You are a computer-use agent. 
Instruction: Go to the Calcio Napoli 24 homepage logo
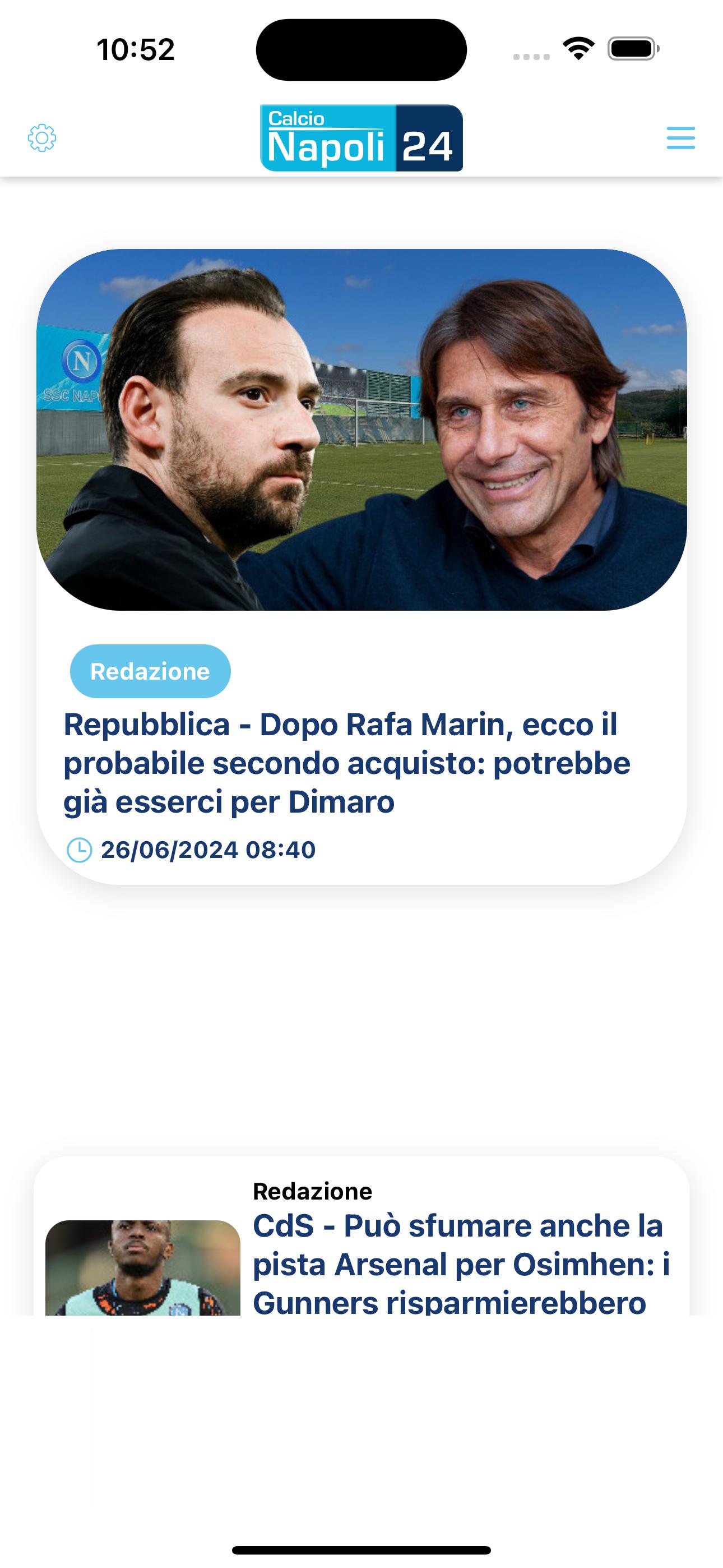361,138
